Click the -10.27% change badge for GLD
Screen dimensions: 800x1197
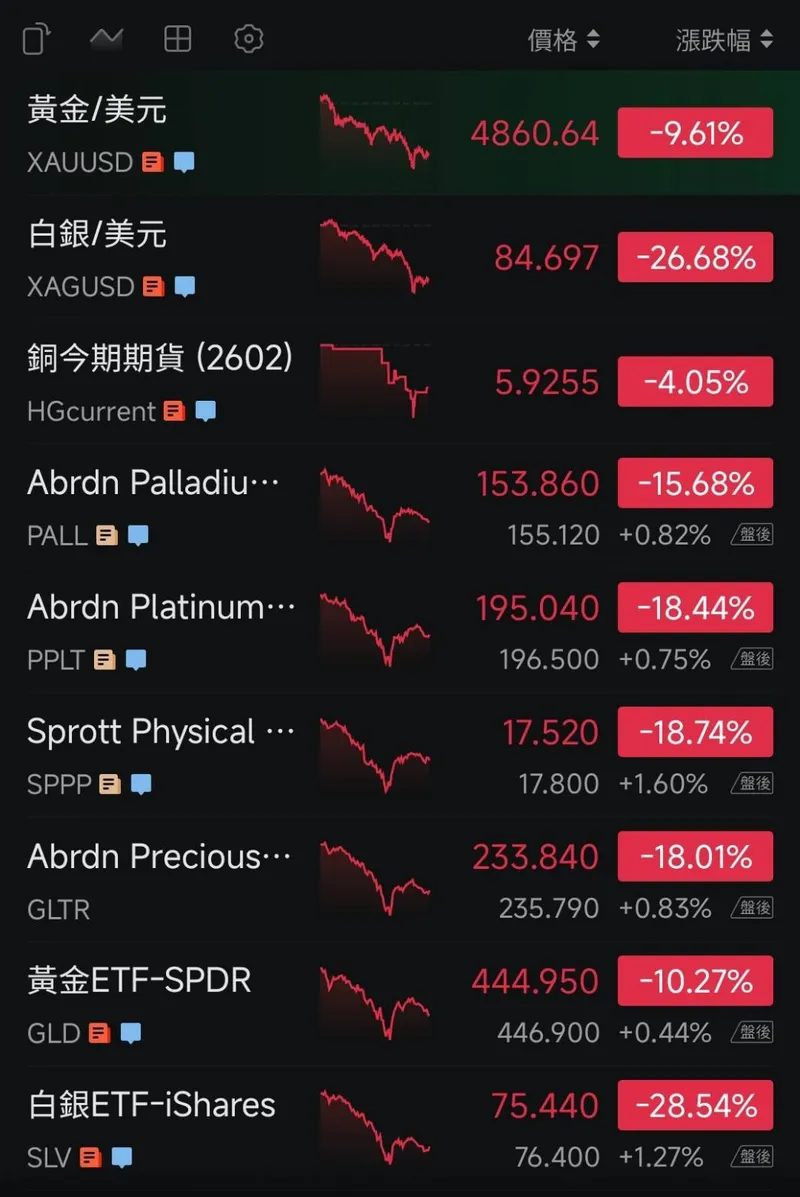click(695, 981)
